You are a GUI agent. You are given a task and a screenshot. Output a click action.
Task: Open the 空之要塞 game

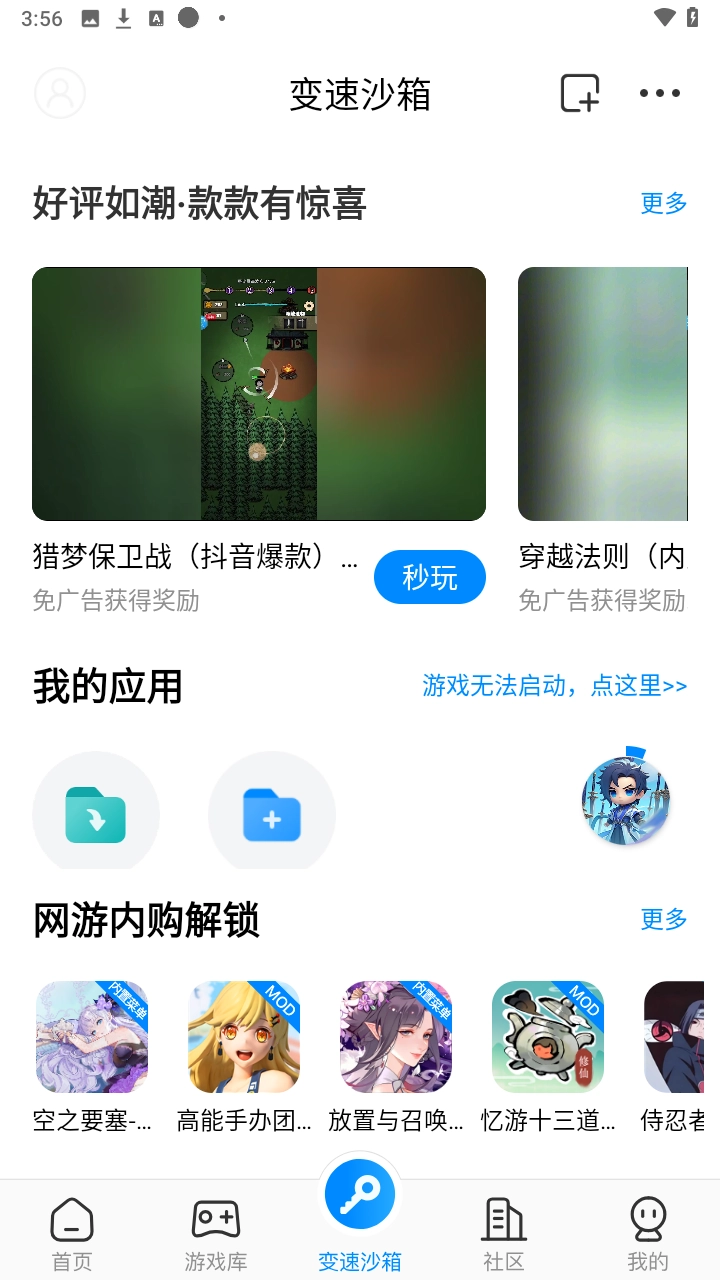point(92,1037)
